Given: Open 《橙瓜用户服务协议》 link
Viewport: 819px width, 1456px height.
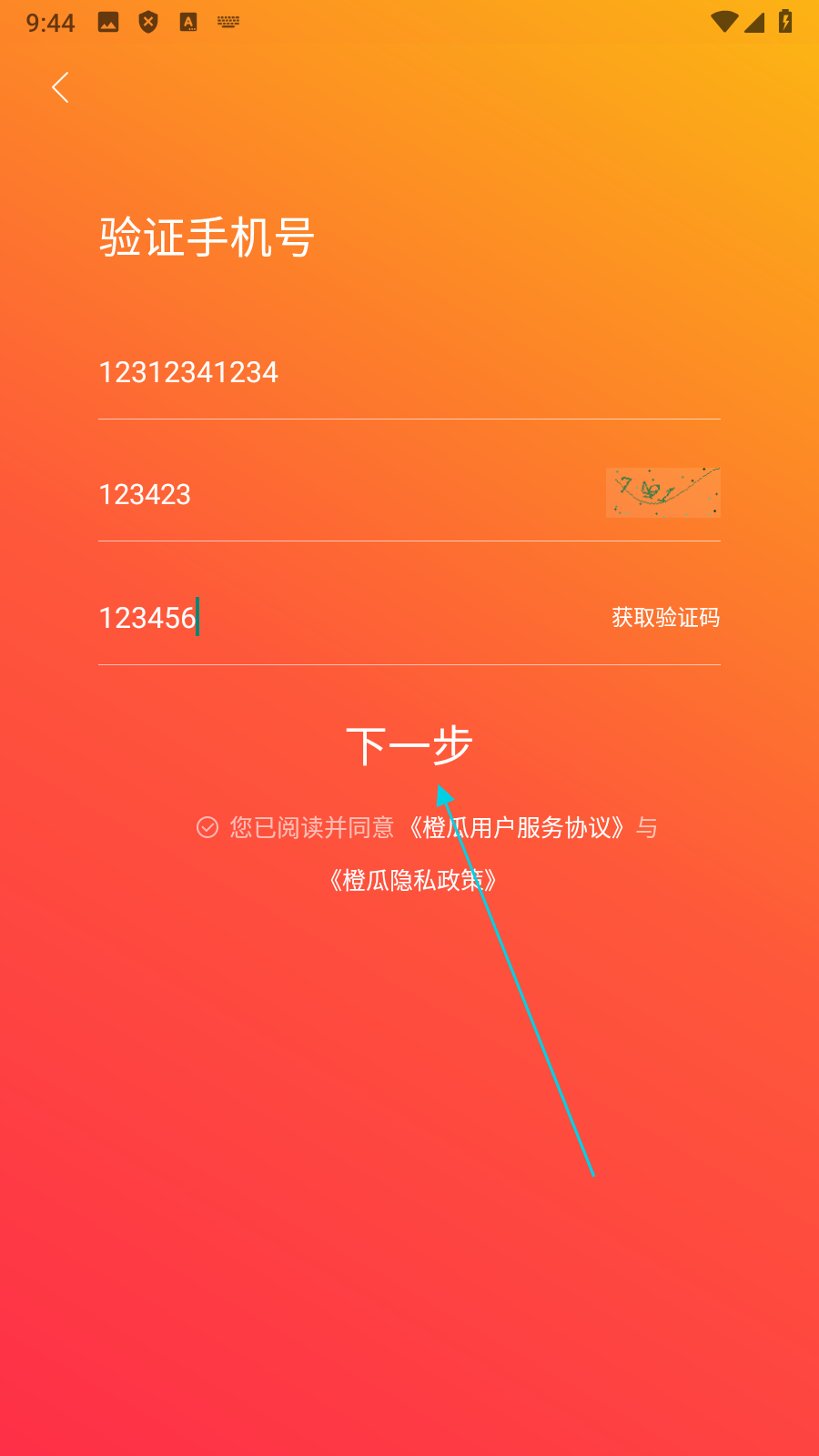Looking at the screenshot, I should coord(516,827).
